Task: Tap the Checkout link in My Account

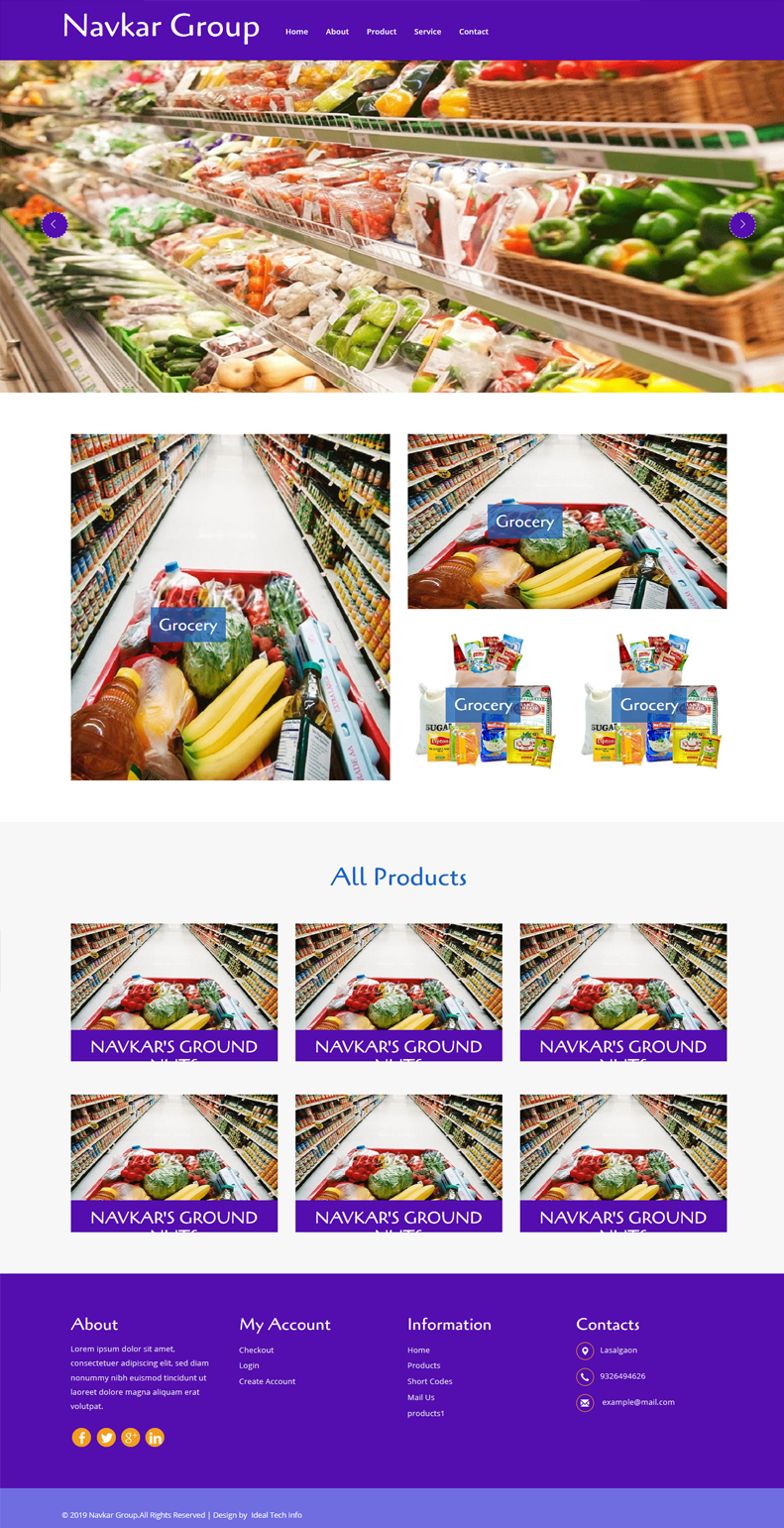Action: pos(256,1350)
